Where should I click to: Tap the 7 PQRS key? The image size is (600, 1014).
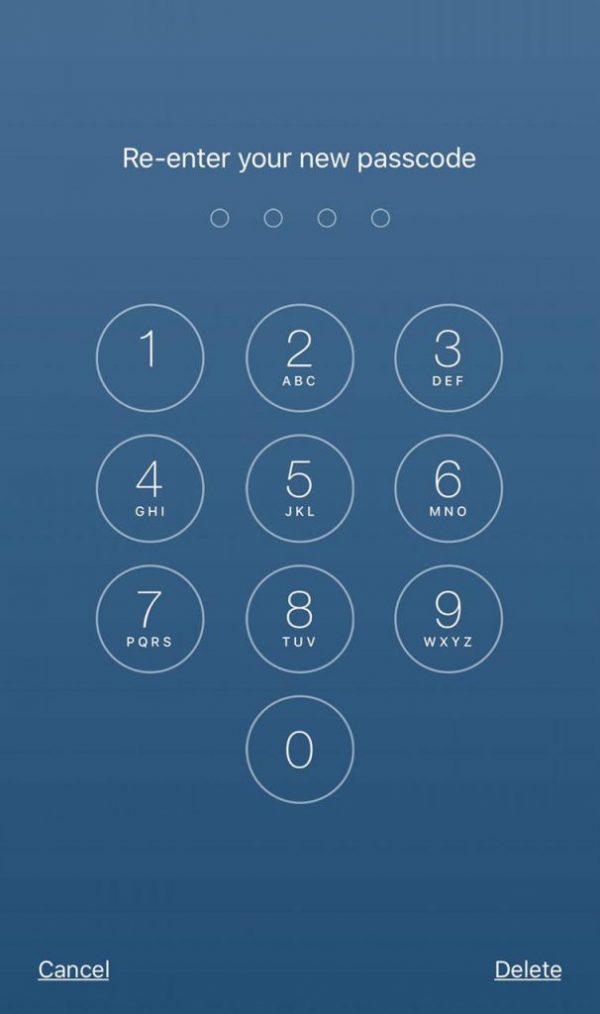coord(150,618)
